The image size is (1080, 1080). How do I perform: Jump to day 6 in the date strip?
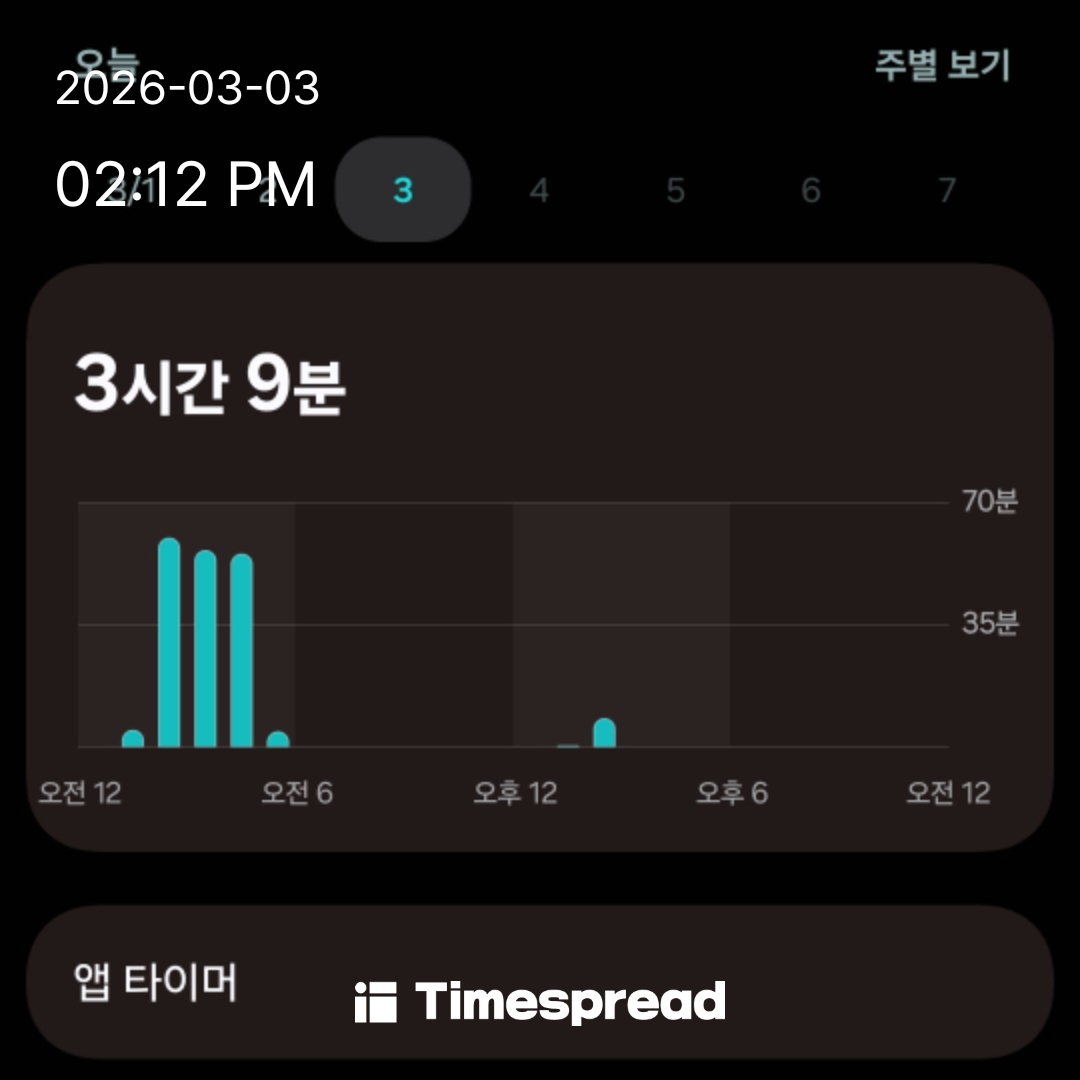coord(811,190)
